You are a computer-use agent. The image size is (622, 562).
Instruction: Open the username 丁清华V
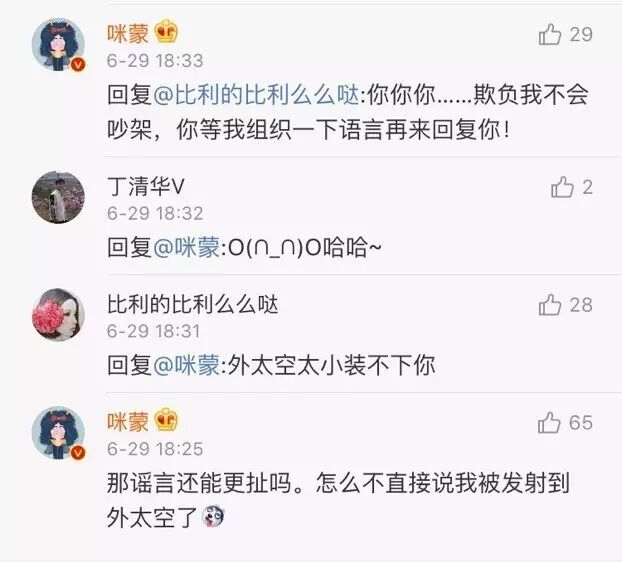[x=147, y=185]
